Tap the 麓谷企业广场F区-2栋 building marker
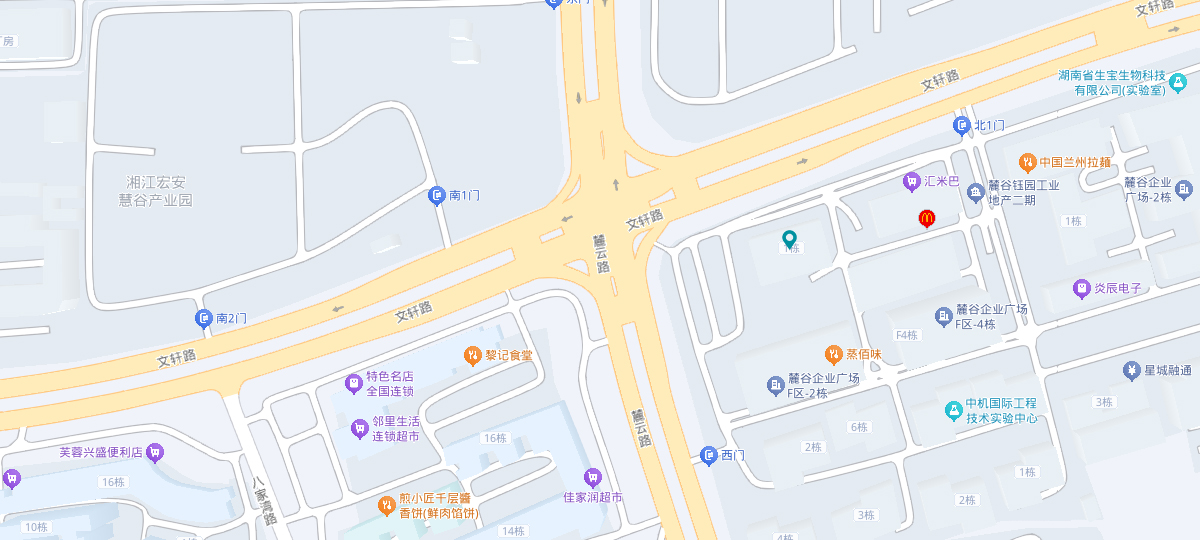 click(775, 385)
